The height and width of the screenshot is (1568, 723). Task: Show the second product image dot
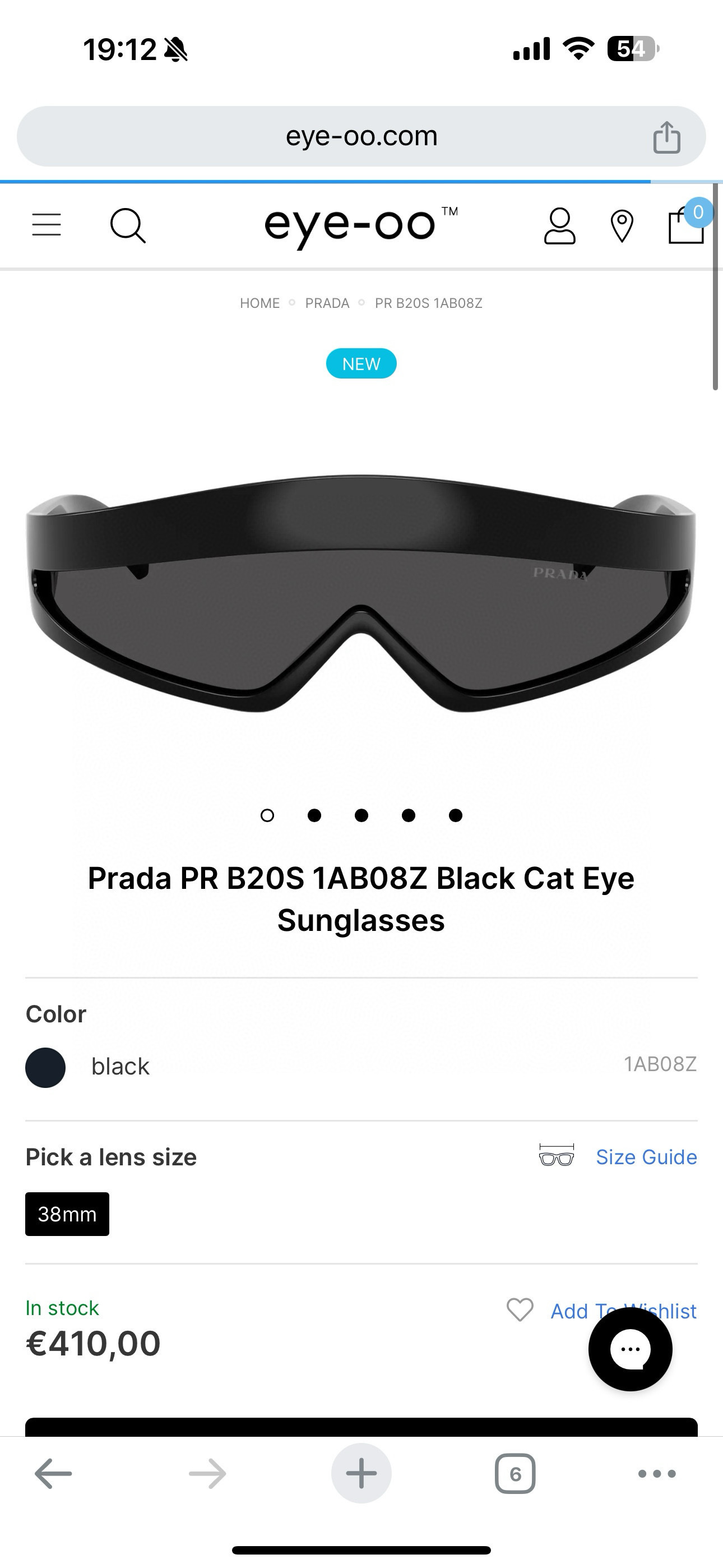click(314, 815)
